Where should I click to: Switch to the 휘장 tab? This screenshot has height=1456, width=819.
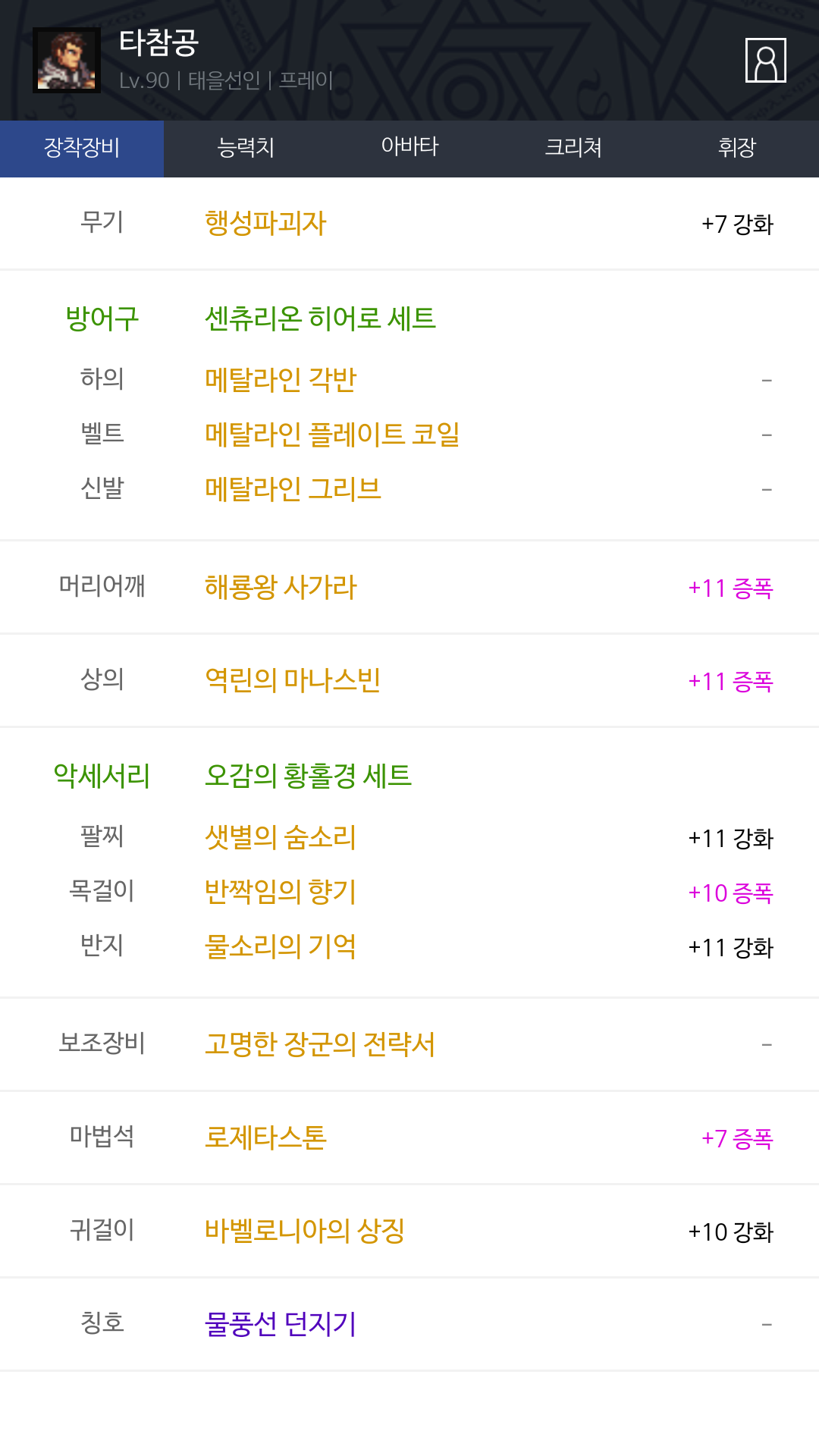coord(737,148)
